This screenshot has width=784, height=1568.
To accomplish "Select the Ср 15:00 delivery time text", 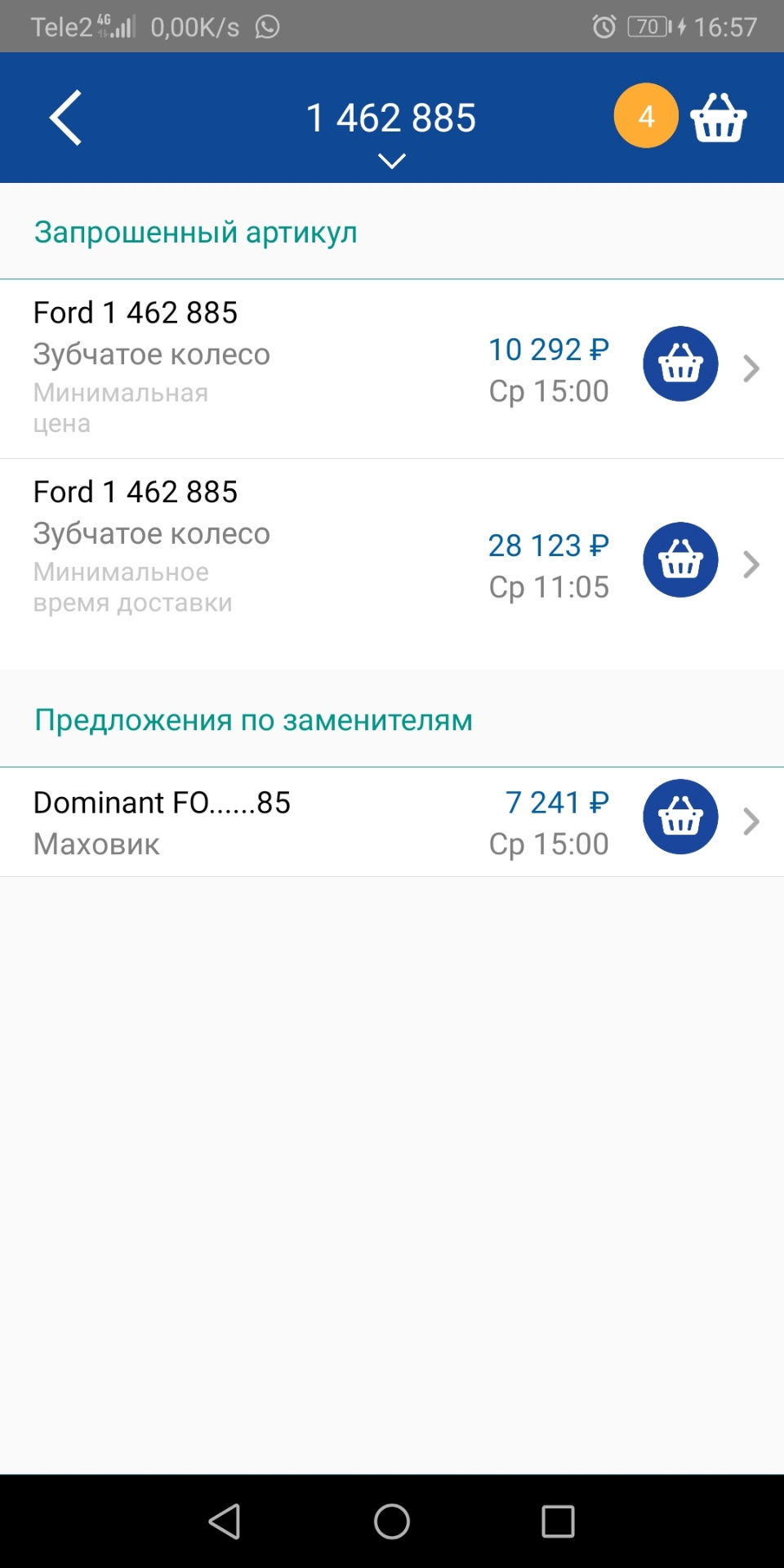I will (549, 390).
